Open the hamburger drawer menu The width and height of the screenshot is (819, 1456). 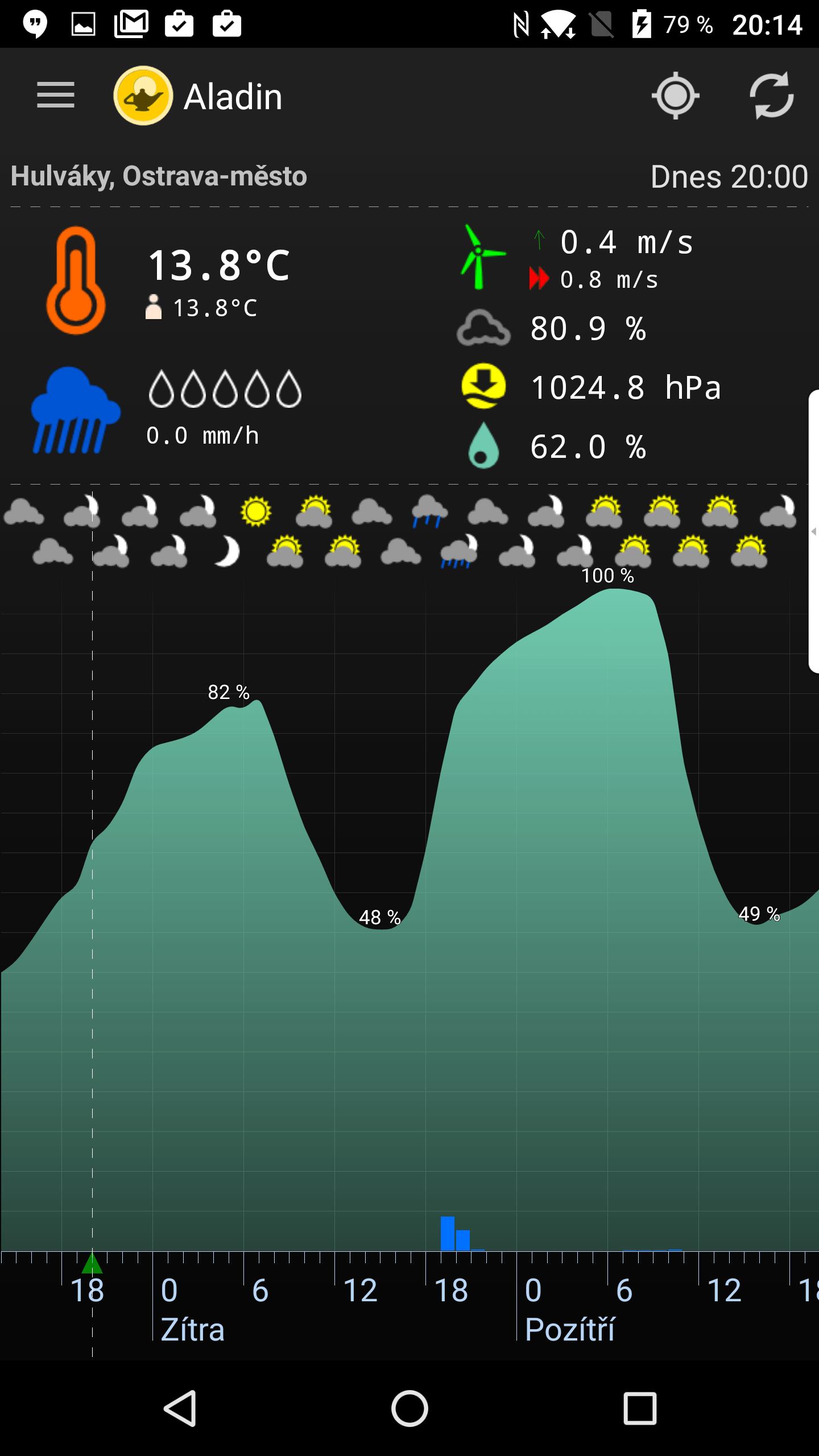tap(56, 95)
